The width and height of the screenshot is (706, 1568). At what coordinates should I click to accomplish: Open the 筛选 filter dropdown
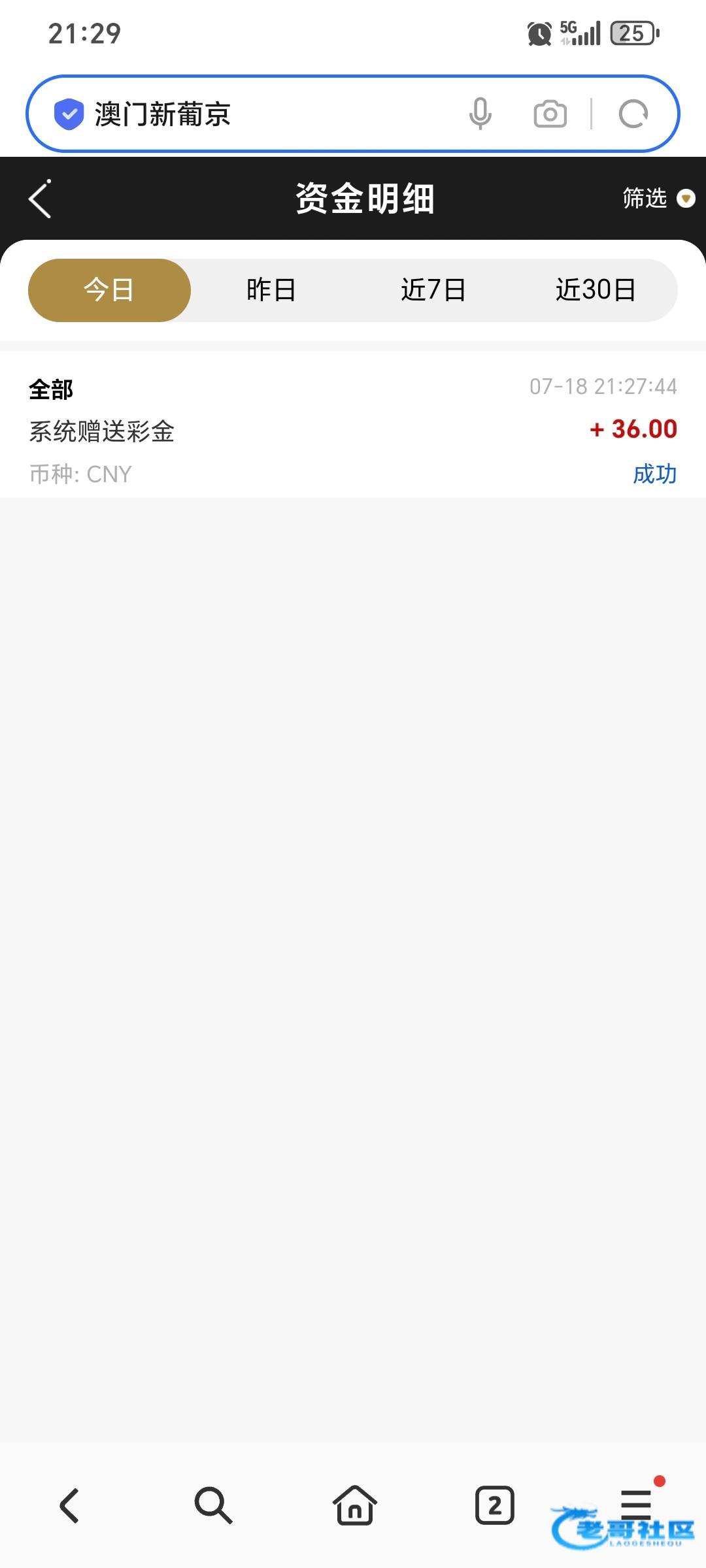658,198
